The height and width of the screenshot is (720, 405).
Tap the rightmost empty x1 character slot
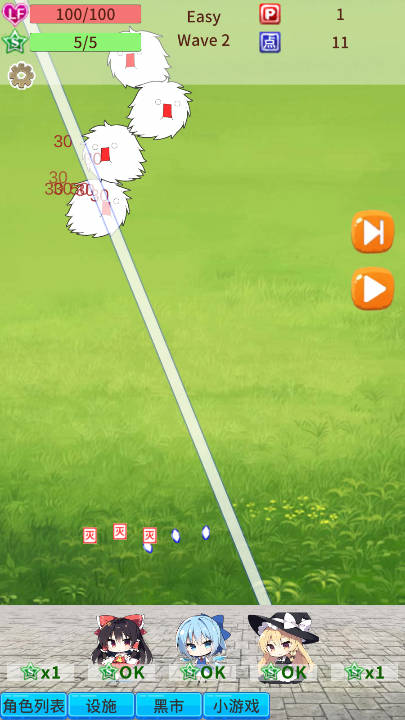[365, 673]
